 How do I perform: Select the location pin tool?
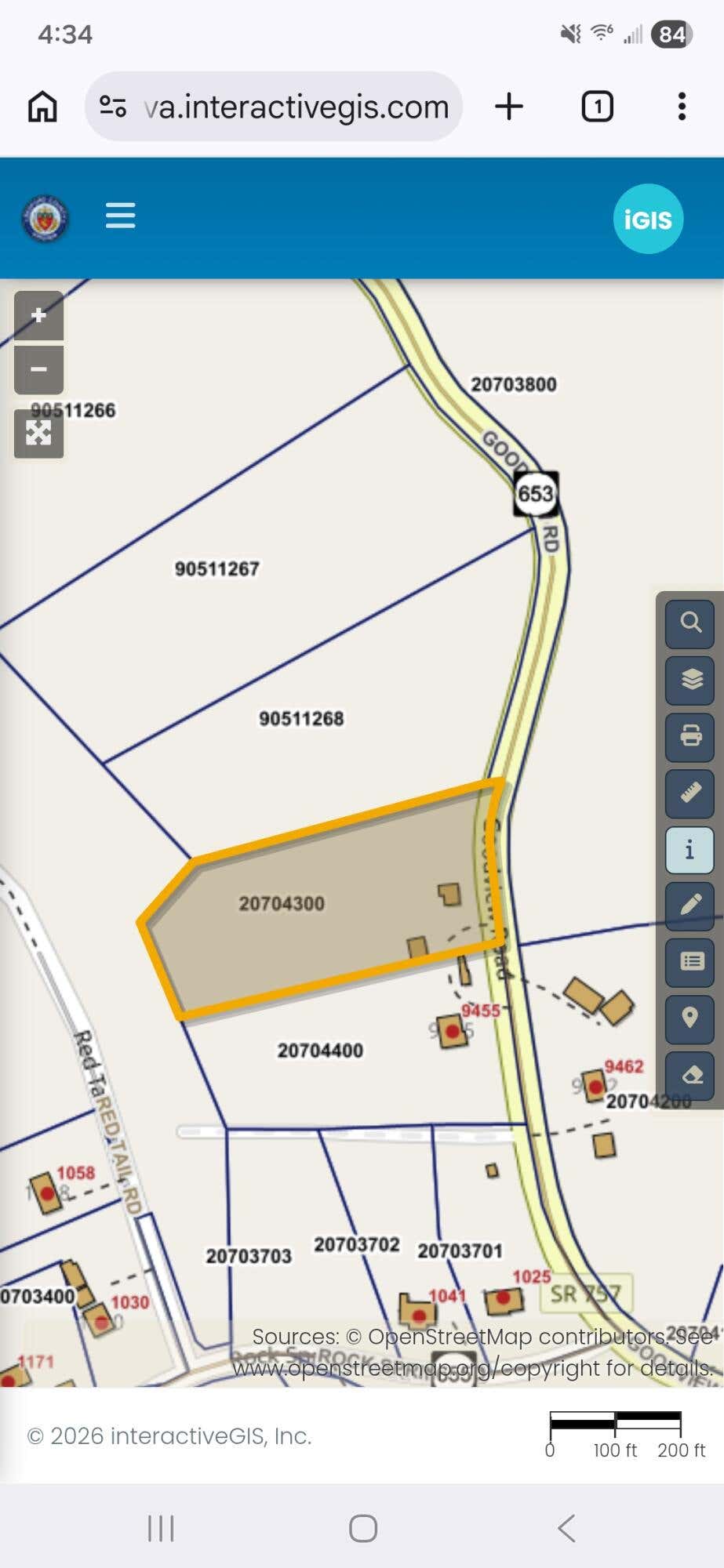[x=689, y=1018]
